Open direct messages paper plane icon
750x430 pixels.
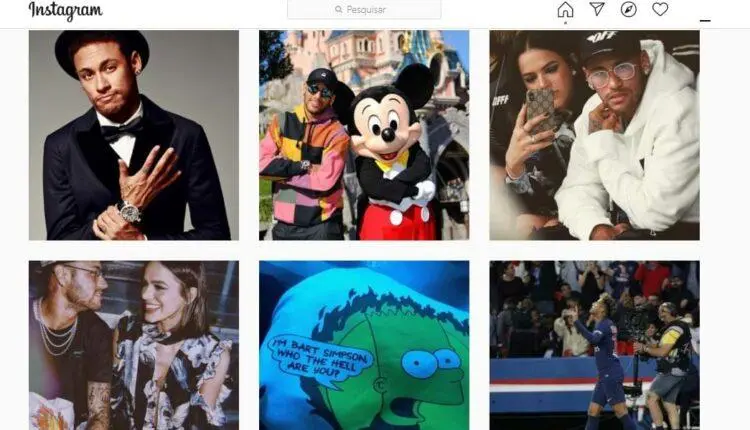597,10
